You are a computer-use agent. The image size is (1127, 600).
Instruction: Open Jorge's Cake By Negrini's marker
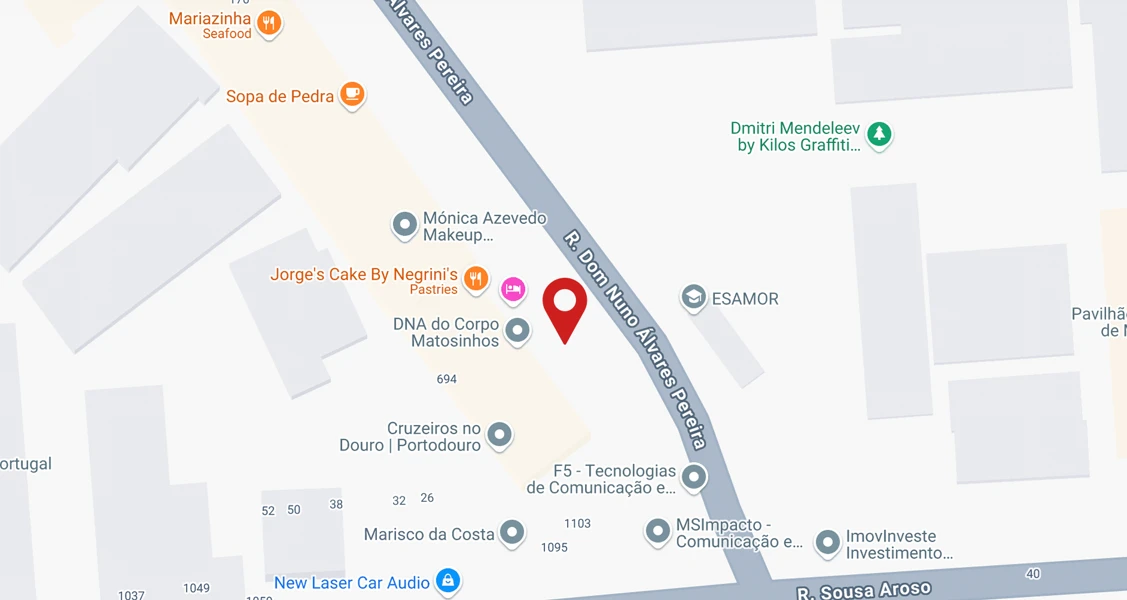476,279
